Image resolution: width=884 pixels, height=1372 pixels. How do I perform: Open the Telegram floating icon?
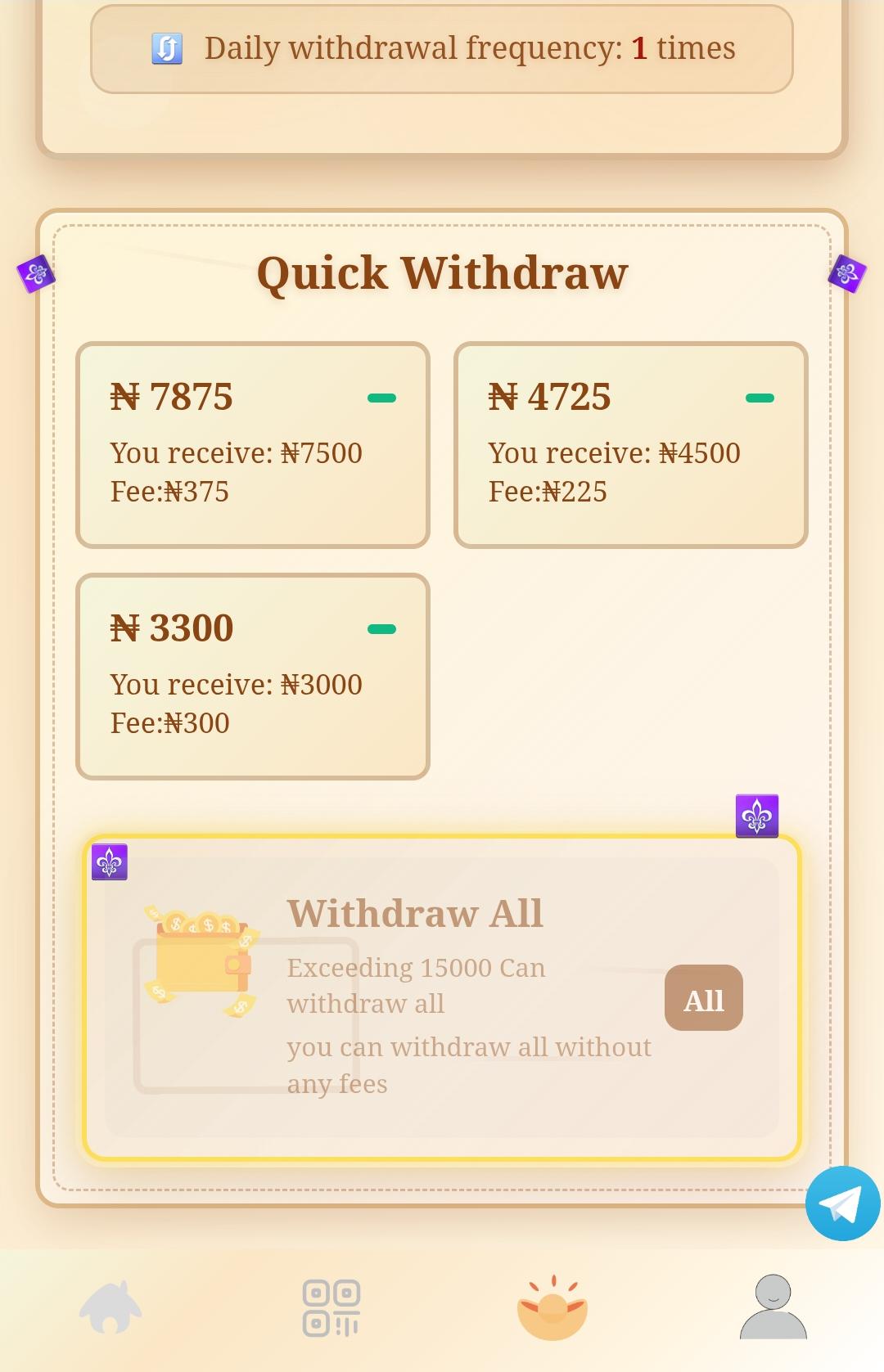pyautogui.click(x=842, y=1201)
